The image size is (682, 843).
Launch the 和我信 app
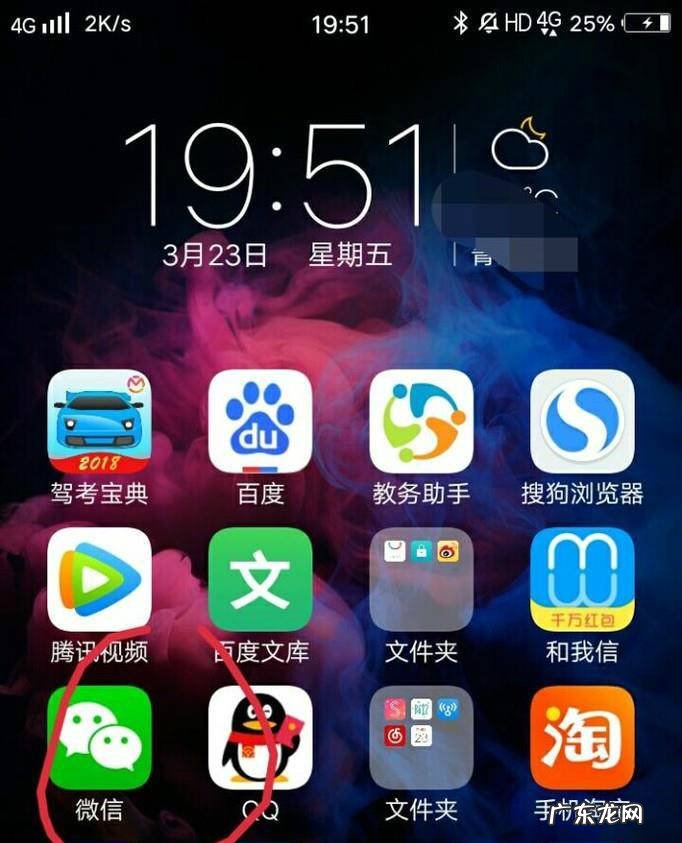tap(582, 580)
